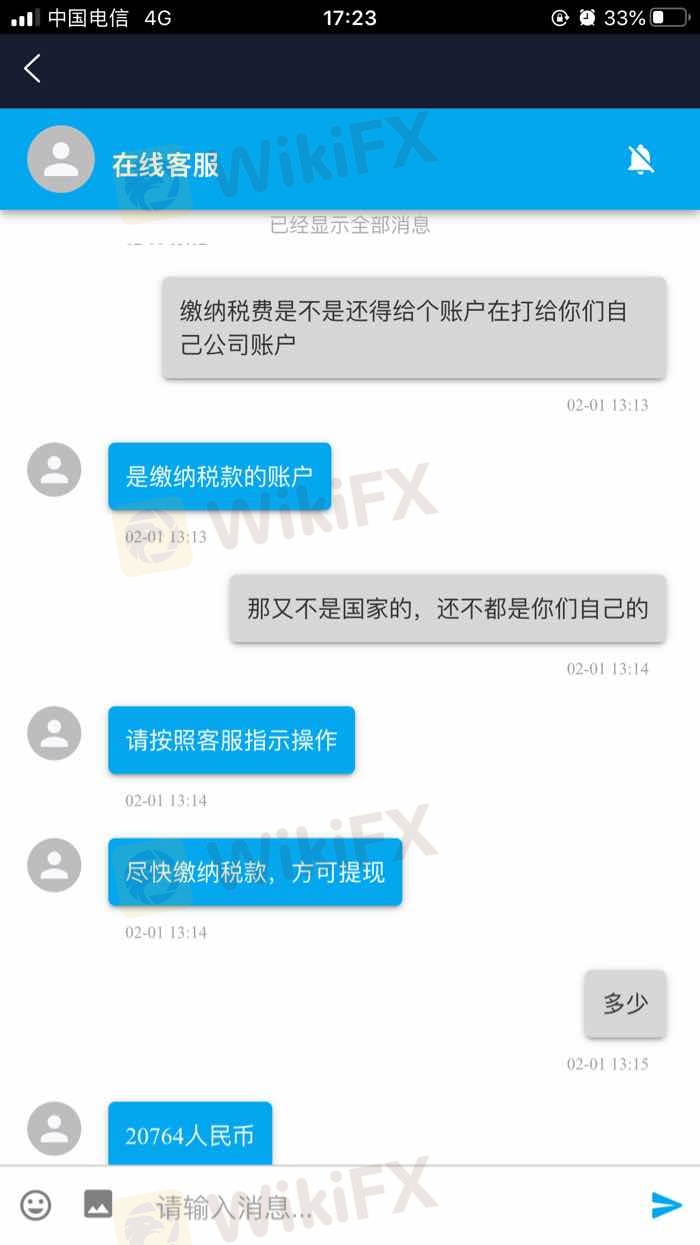Toggle the muted notification bell
700x1245 pixels.
tap(640, 159)
